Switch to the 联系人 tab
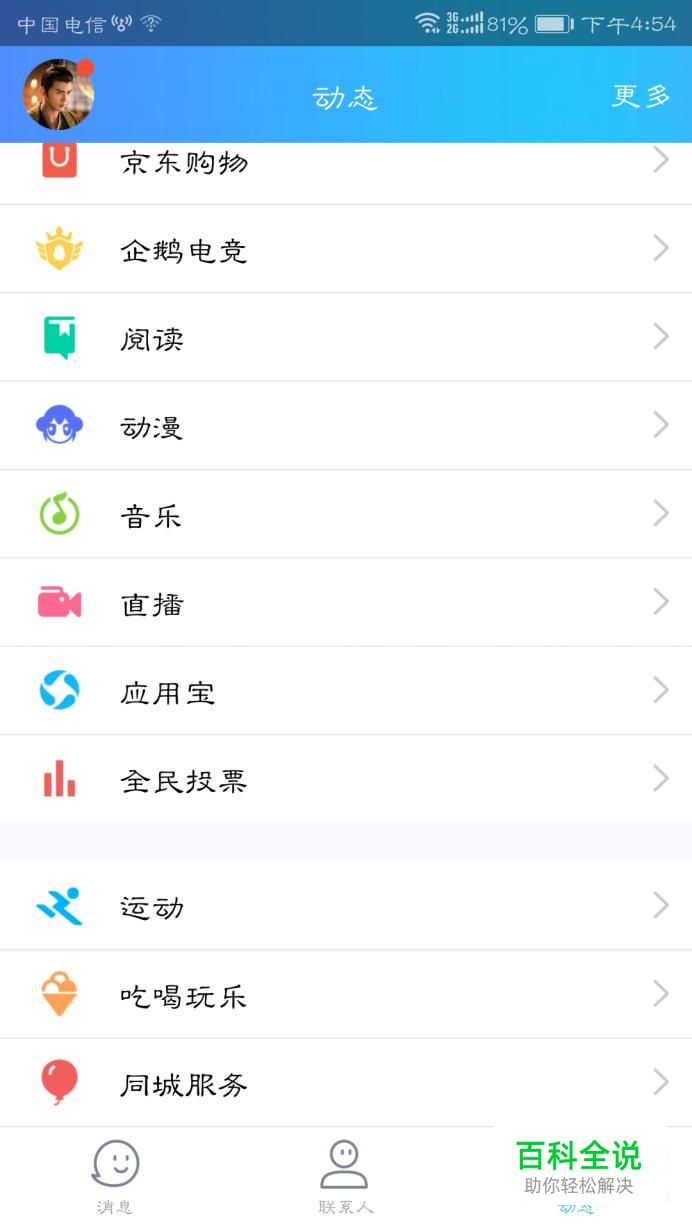 pos(345,1177)
